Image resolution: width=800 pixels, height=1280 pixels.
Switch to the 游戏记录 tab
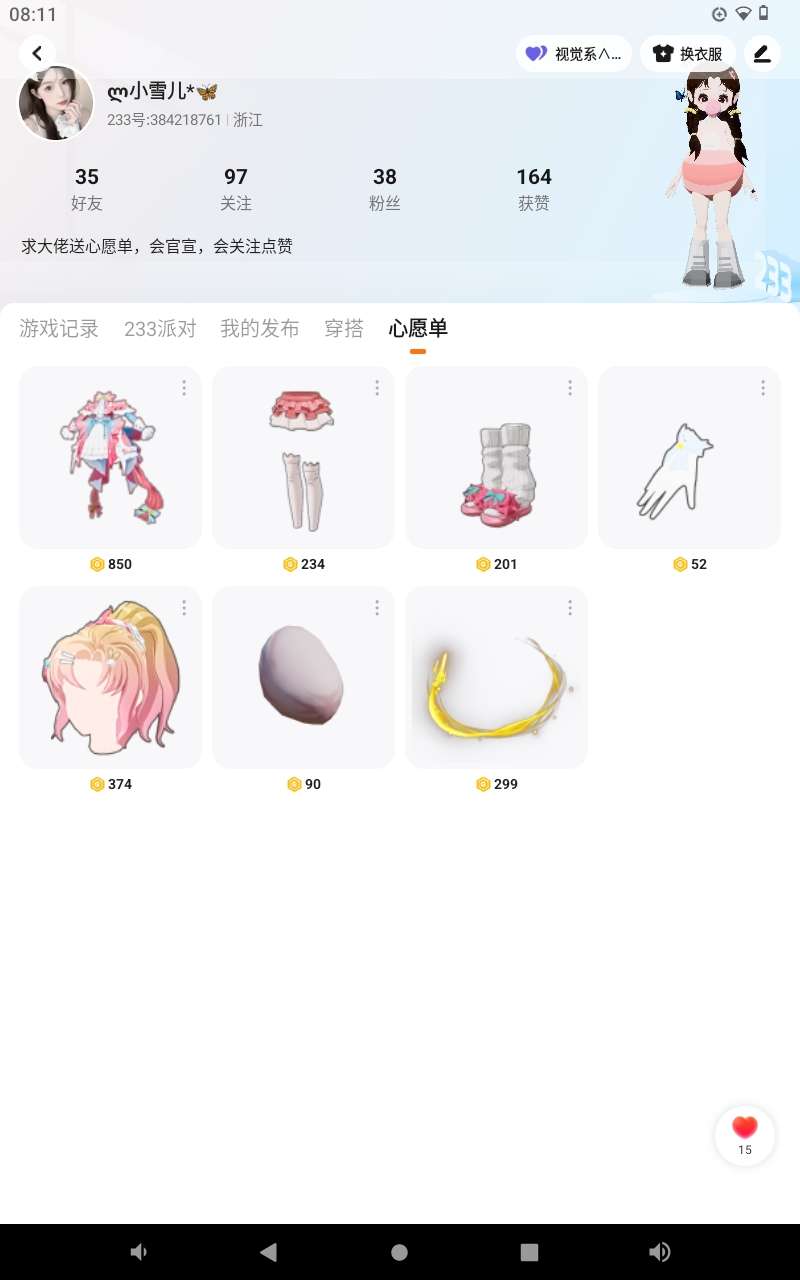pos(59,329)
